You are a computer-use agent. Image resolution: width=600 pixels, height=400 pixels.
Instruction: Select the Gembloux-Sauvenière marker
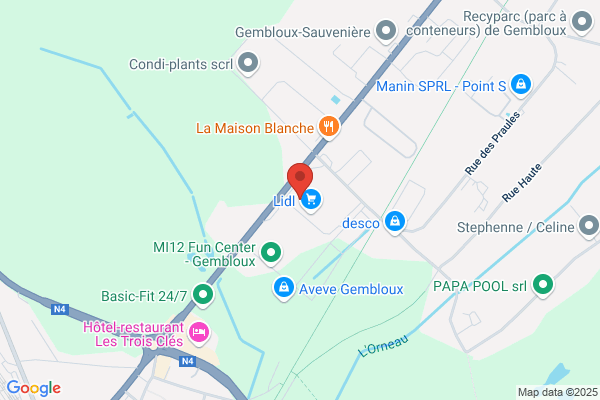pos(386,31)
